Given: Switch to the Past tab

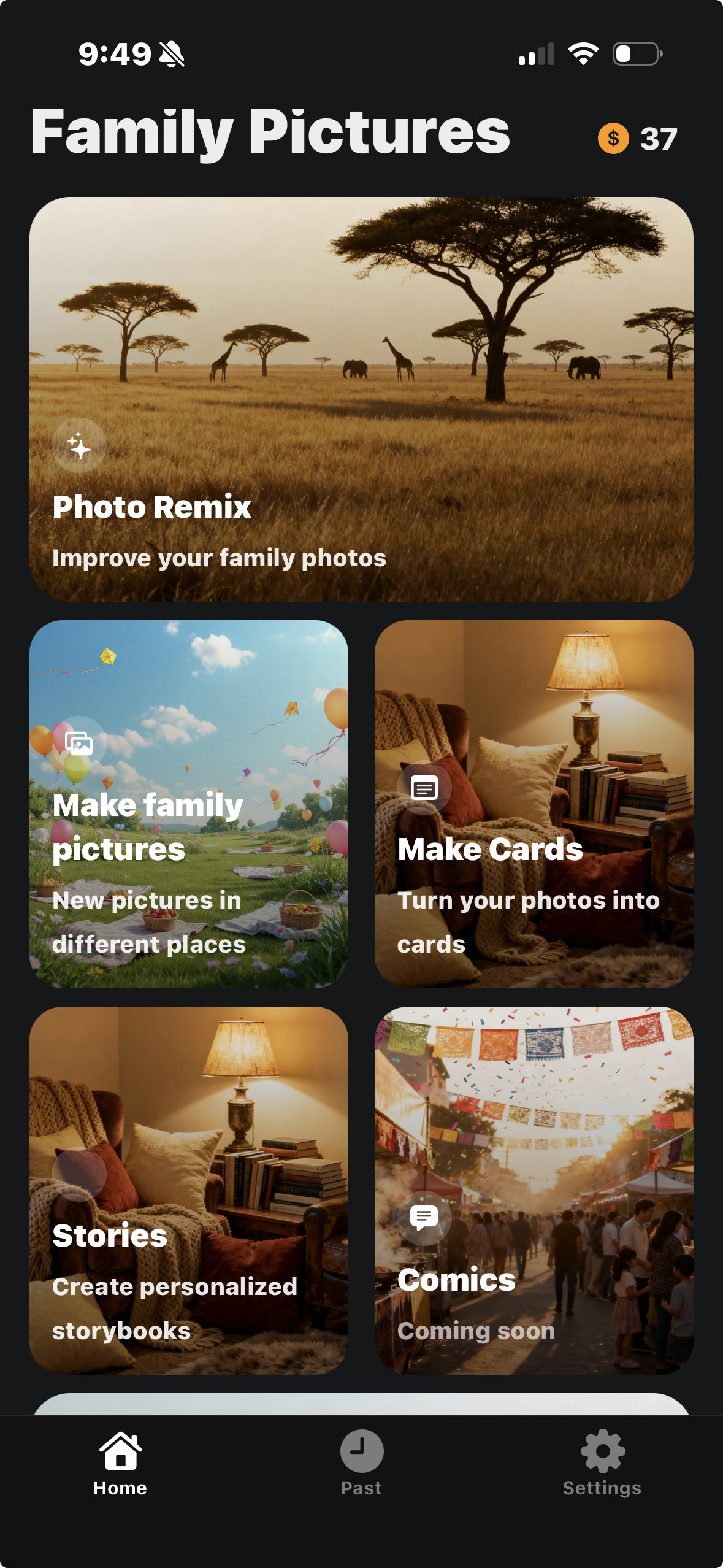Looking at the screenshot, I should point(361,1464).
